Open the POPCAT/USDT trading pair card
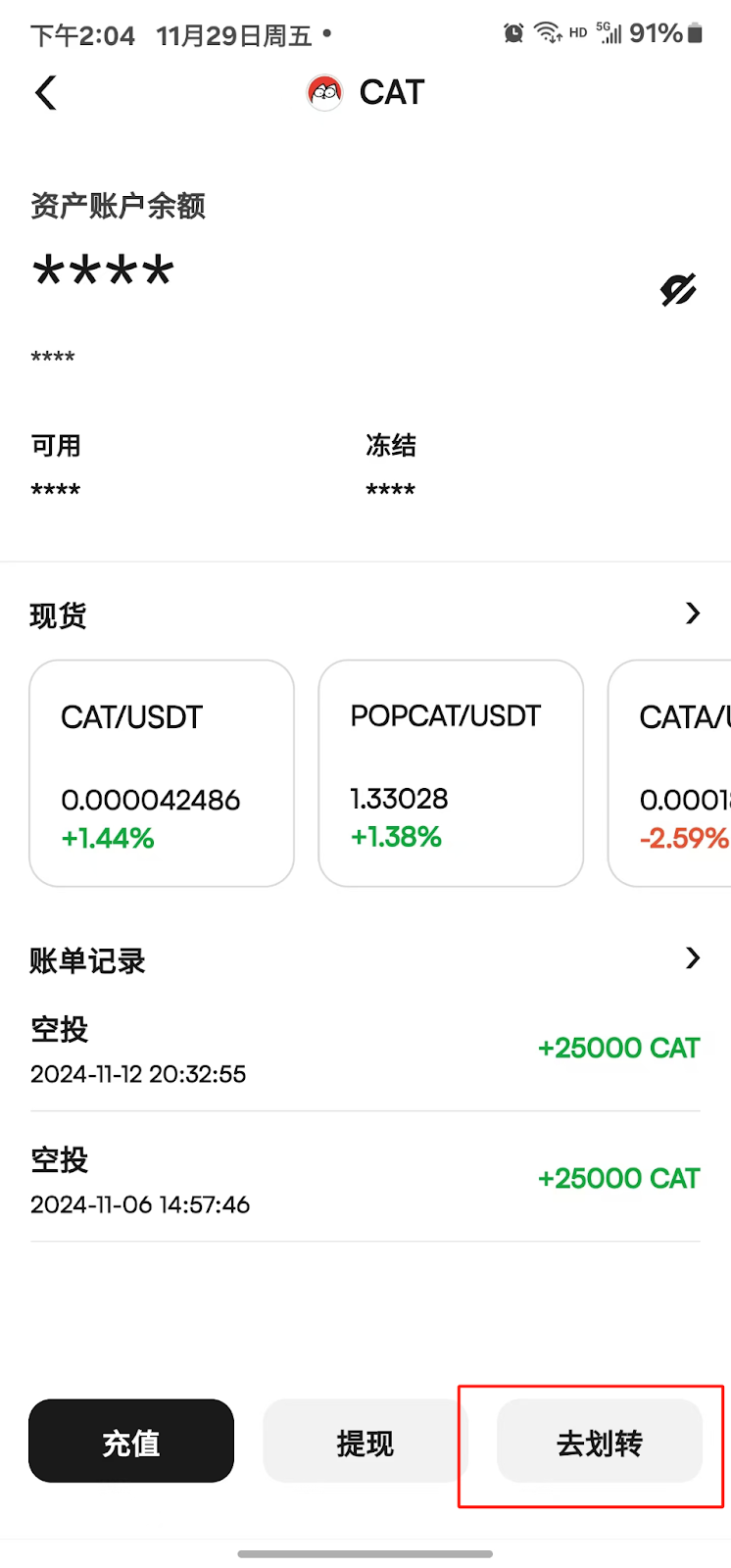Screen dimensions: 731x1568 (x=451, y=773)
